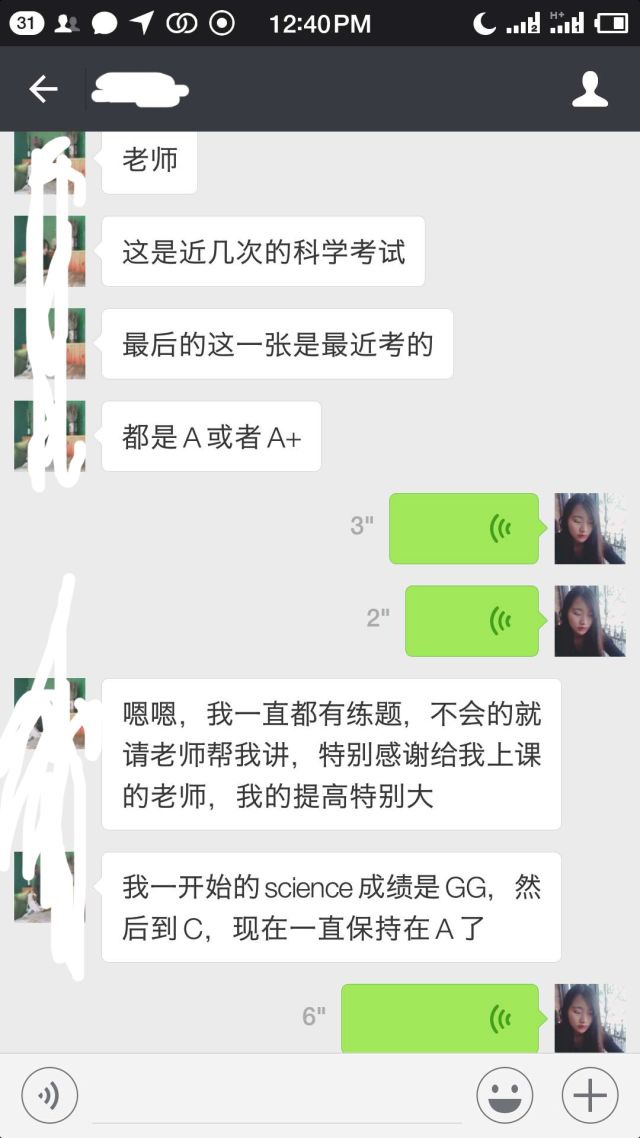The image size is (640, 1138).
Task: Open the chat info profile icon
Action: tap(590, 90)
